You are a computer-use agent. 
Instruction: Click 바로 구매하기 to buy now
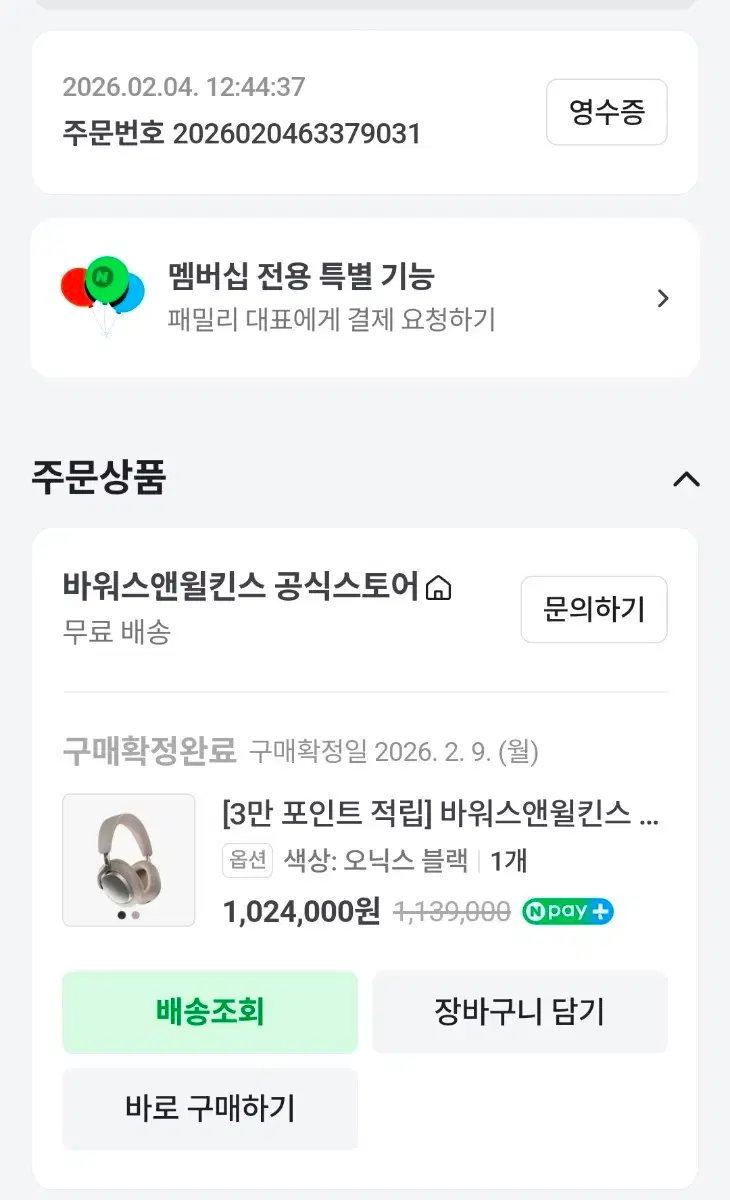(210, 1109)
